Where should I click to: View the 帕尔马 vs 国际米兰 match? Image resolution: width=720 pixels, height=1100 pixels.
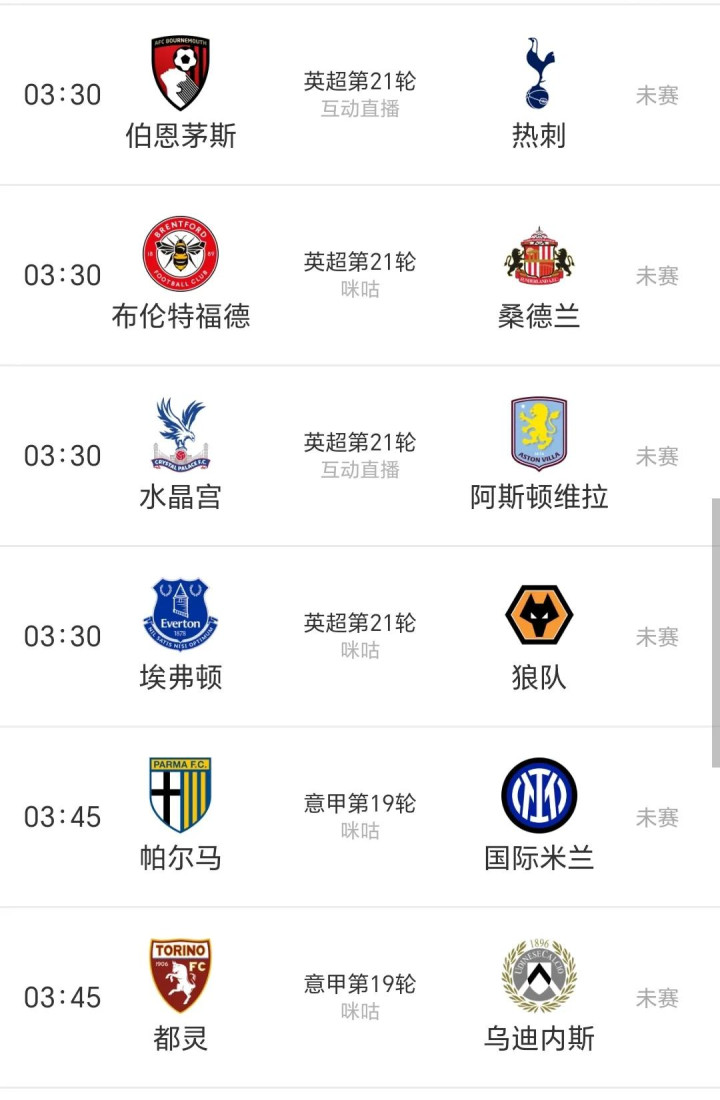coord(360,817)
